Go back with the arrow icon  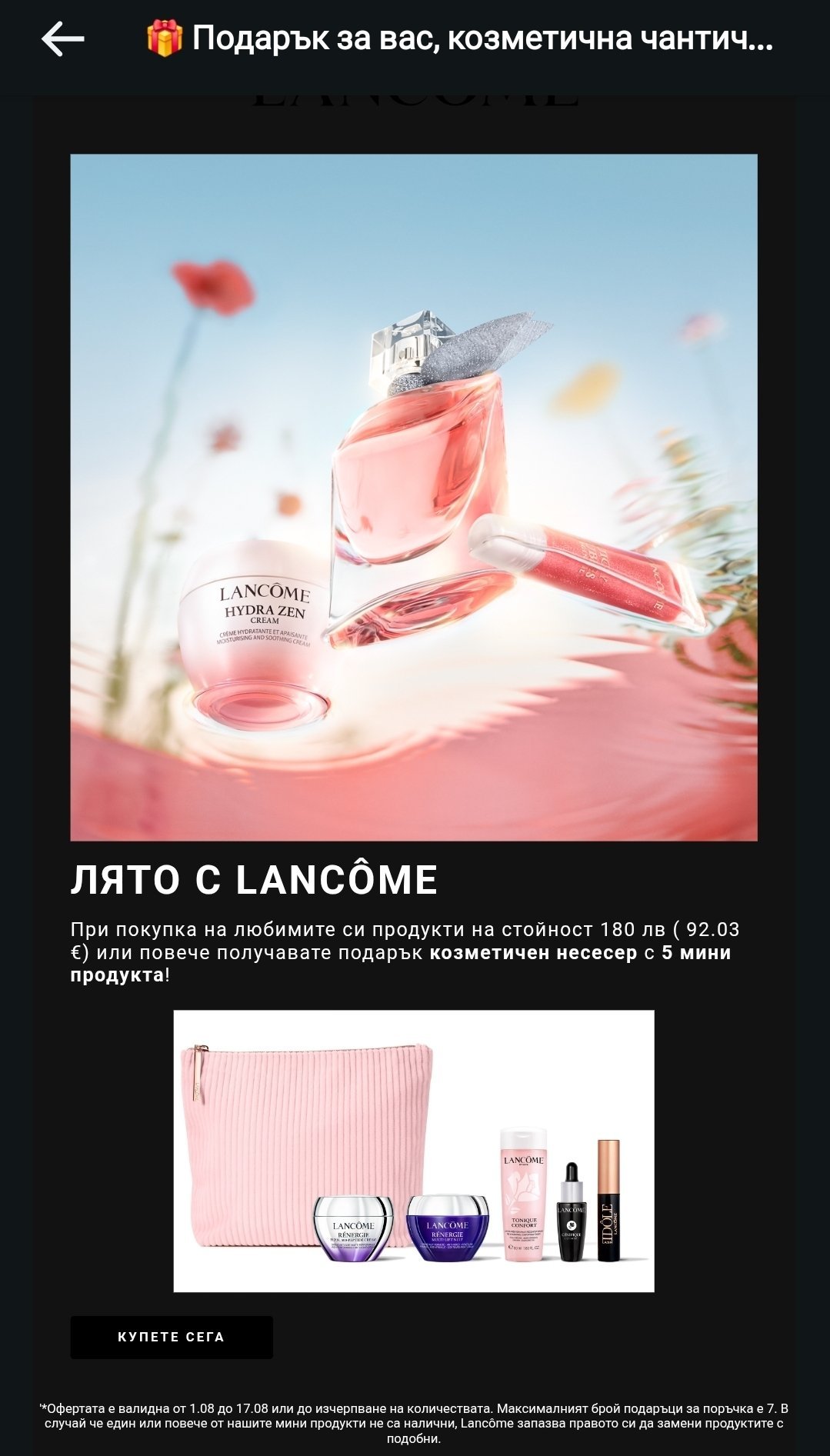coord(62,39)
